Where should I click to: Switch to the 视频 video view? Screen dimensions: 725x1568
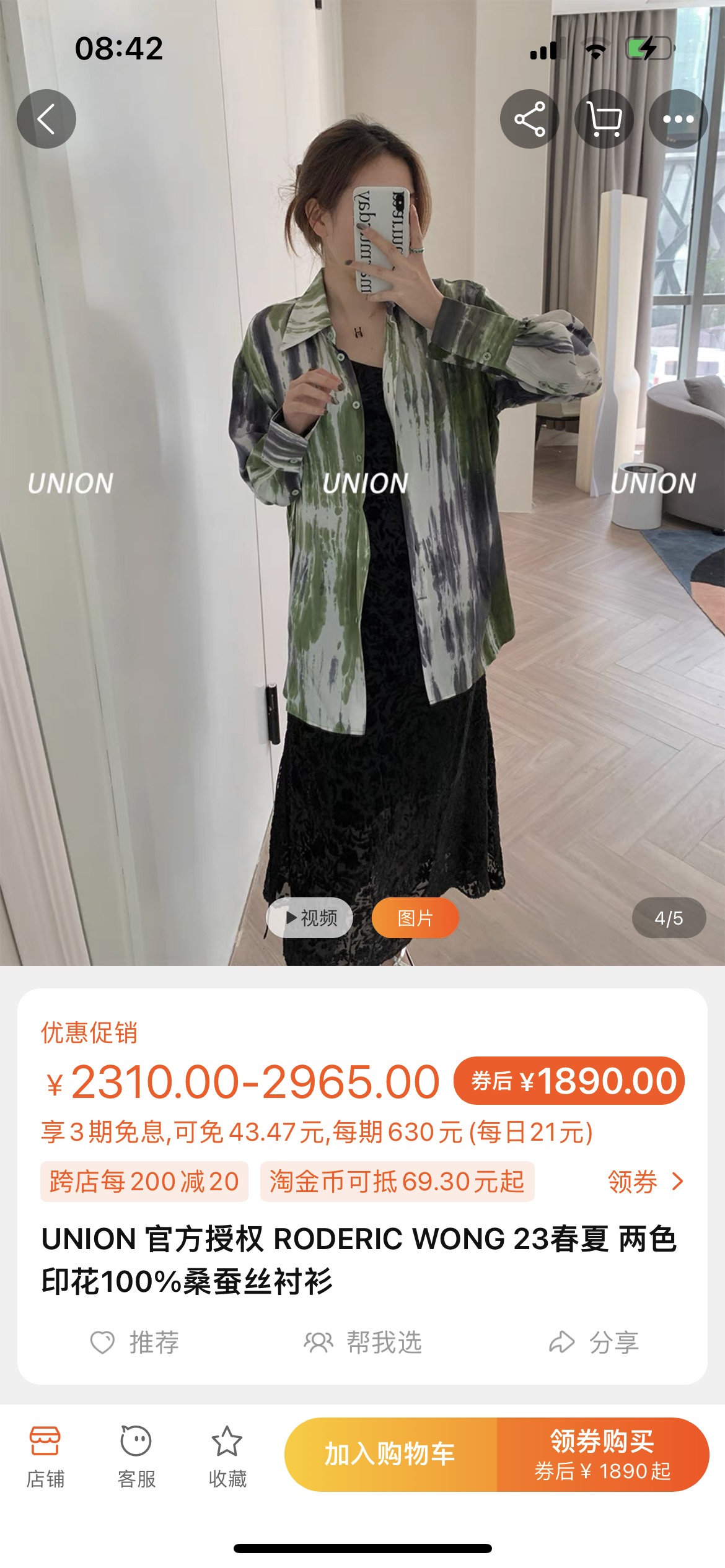(311, 918)
